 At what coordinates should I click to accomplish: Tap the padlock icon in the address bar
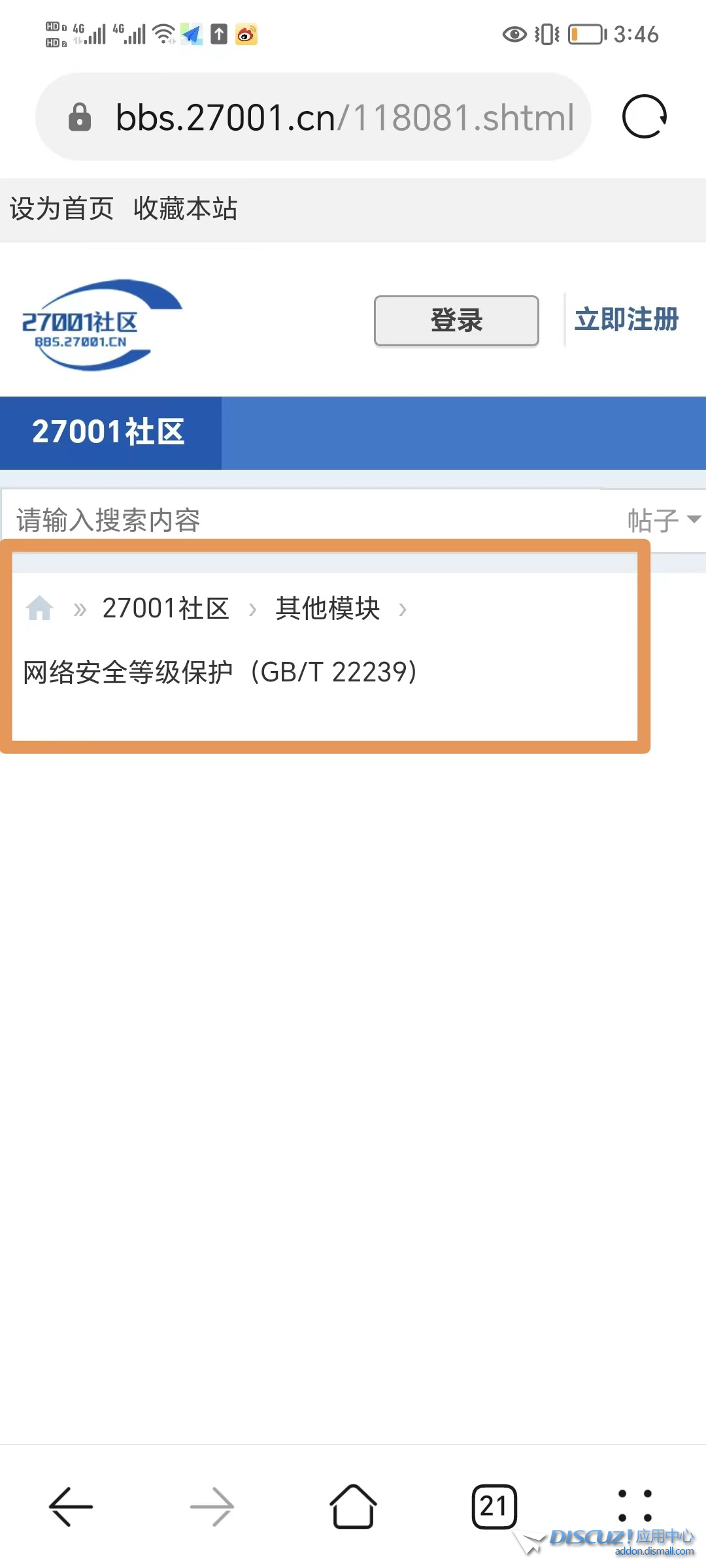point(80,118)
